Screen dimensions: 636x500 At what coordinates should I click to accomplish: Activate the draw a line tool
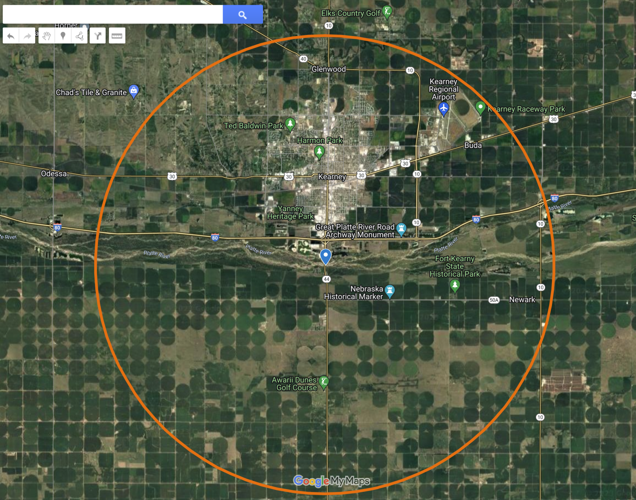80,36
